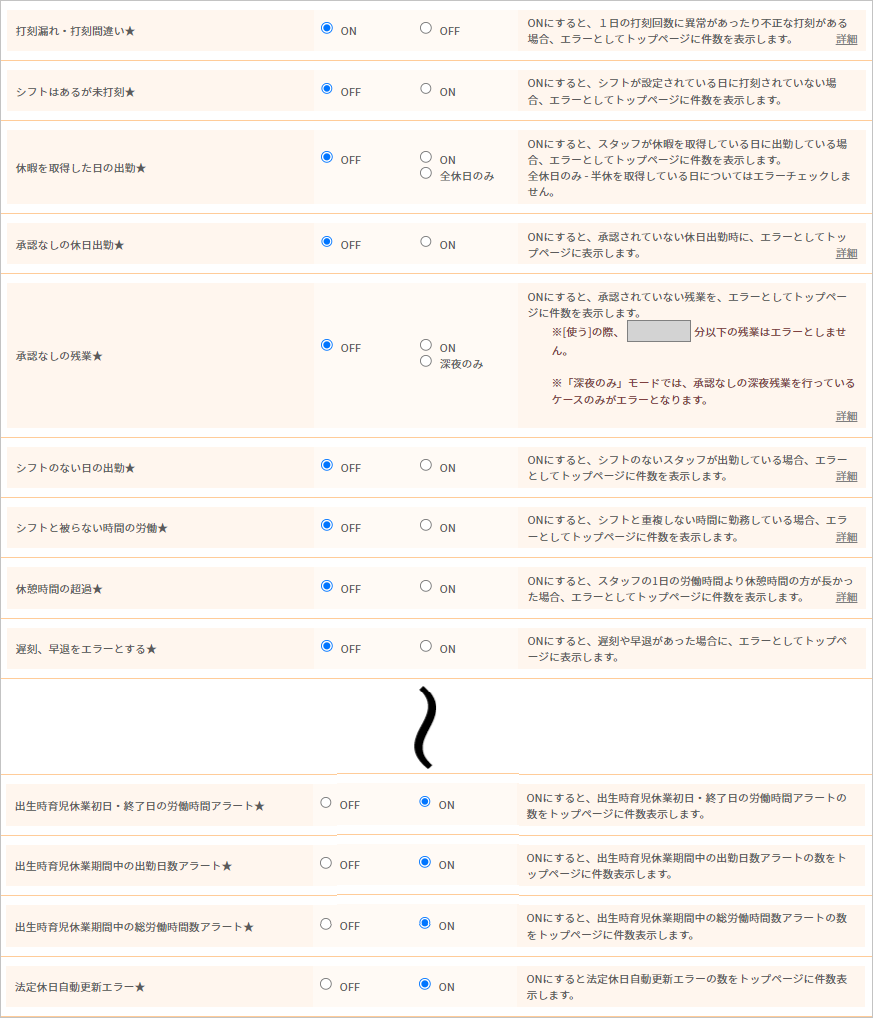Select ON for 遅刻、早退をエラーとする
The height and width of the screenshot is (1018, 873).
point(426,646)
